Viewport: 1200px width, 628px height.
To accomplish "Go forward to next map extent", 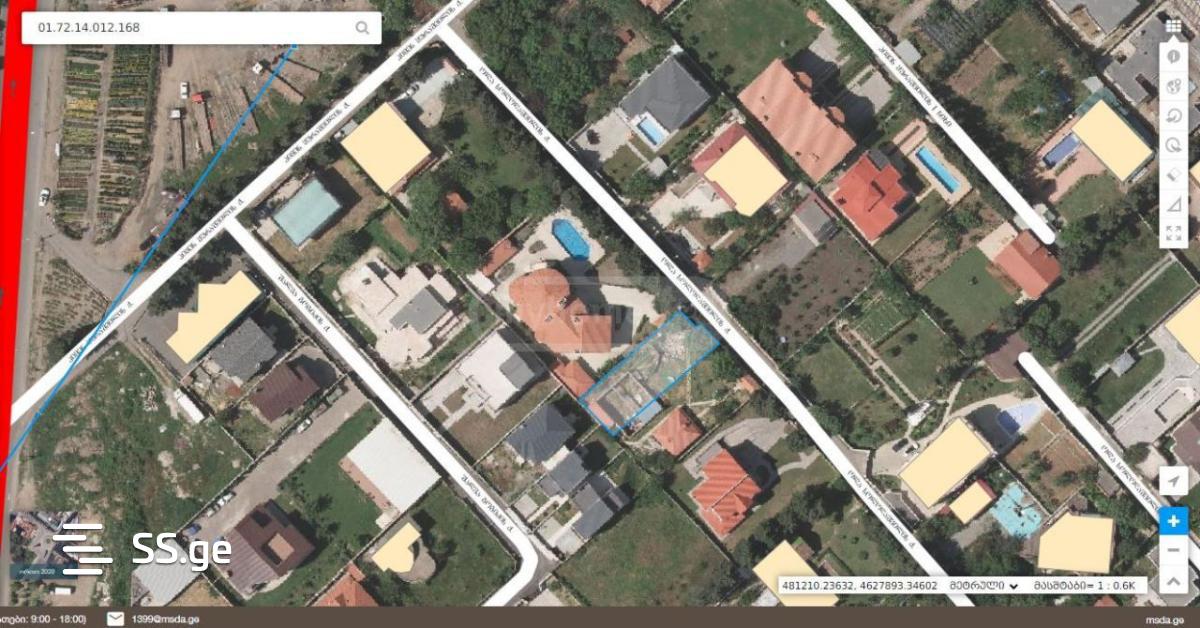I will [x=1174, y=145].
